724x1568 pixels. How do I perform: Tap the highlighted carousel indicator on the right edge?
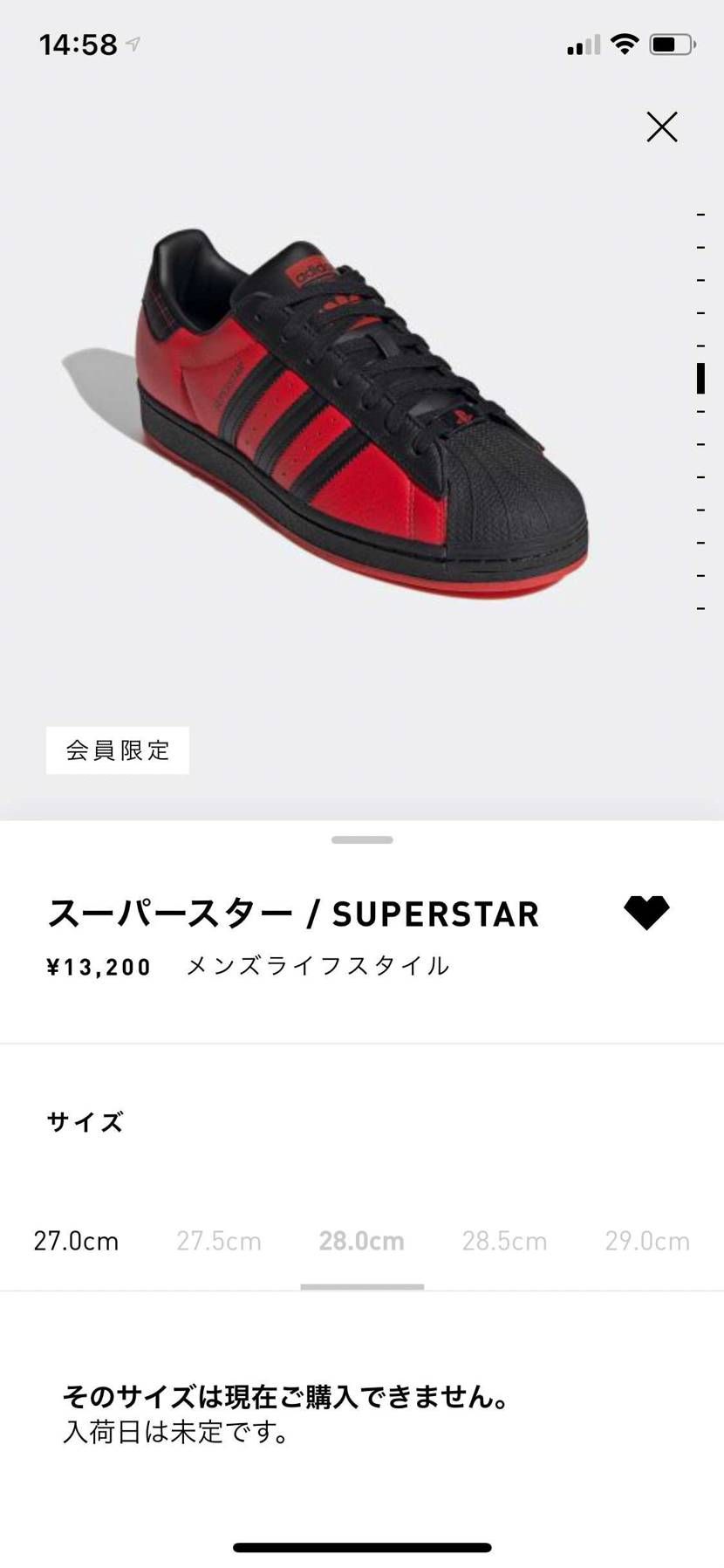click(702, 377)
